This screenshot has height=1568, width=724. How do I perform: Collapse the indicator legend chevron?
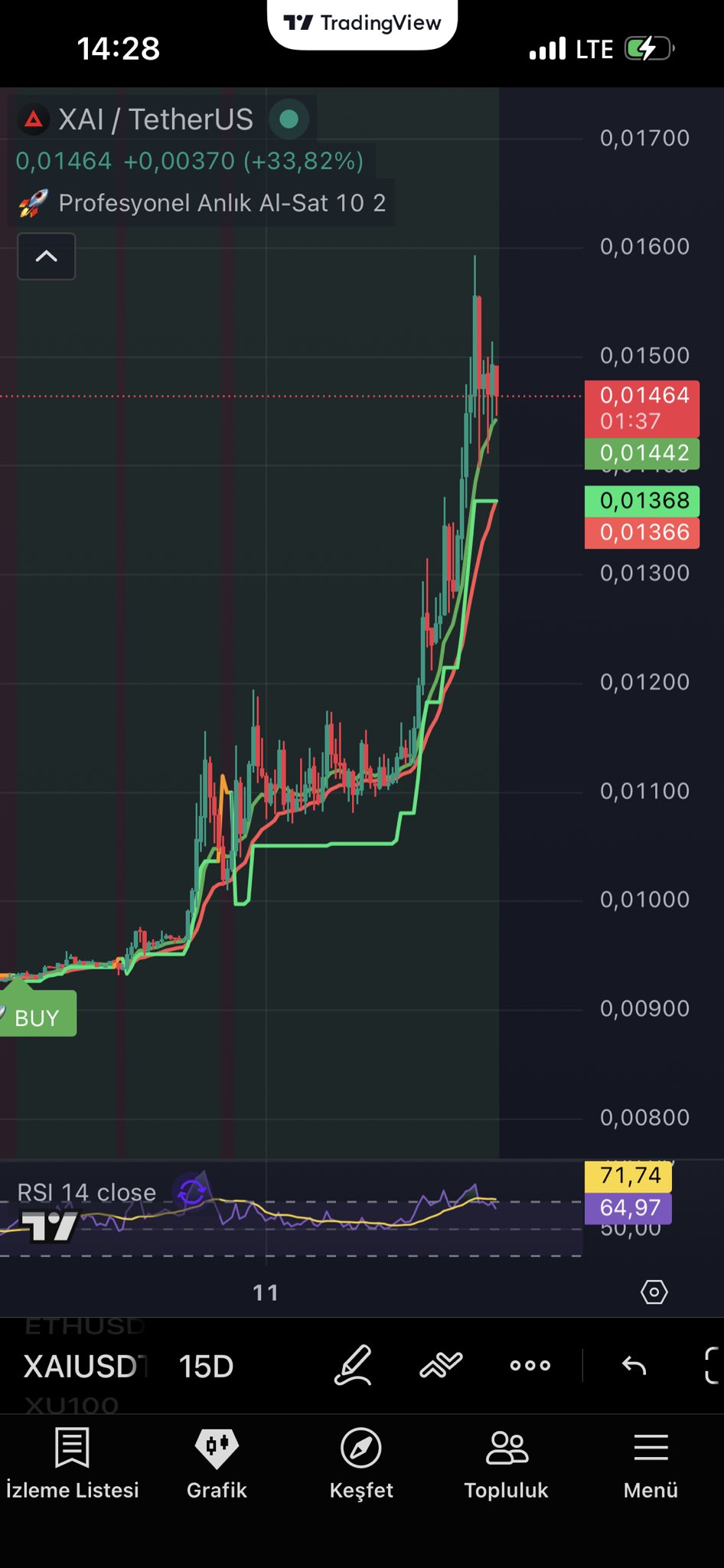pos(46,256)
